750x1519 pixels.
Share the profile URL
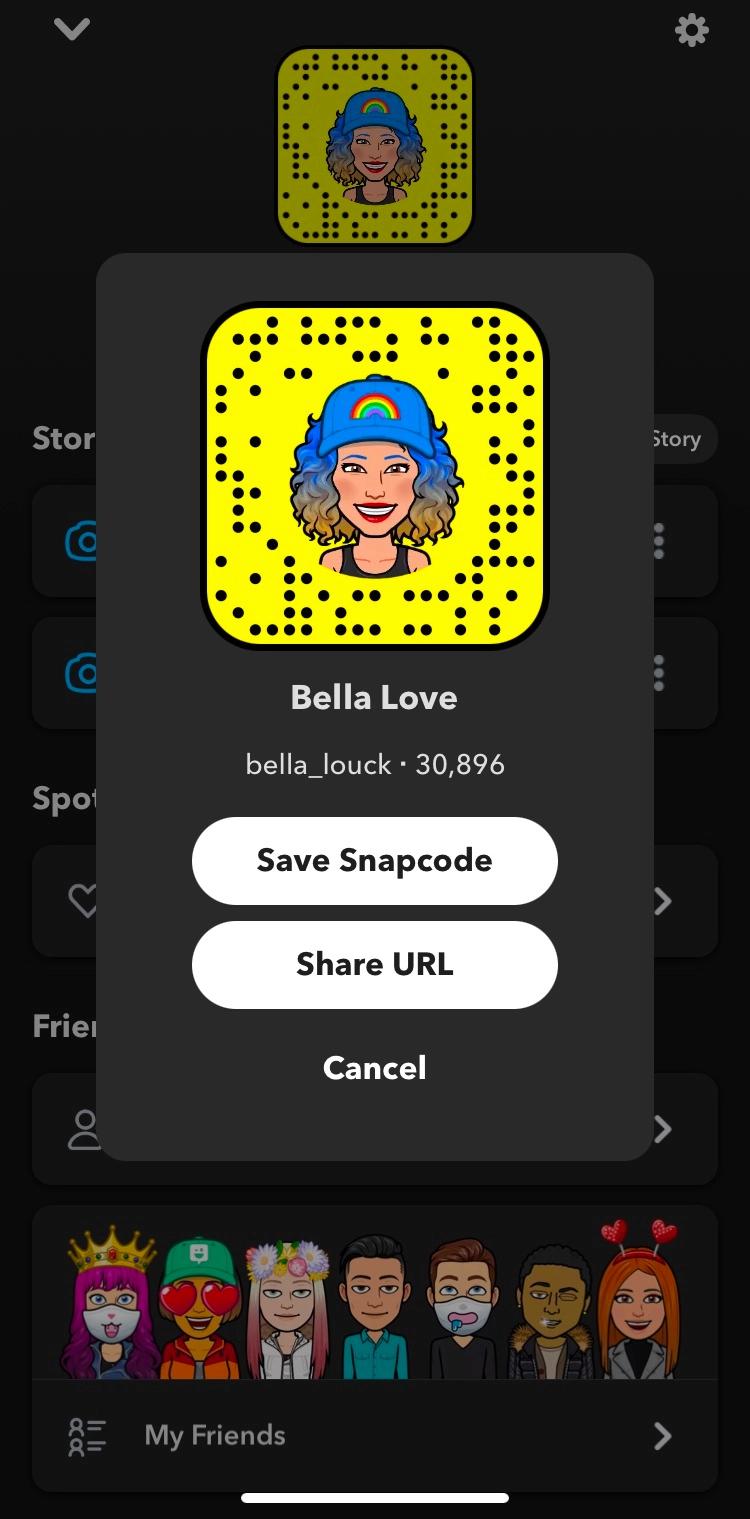[x=374, y=965]
